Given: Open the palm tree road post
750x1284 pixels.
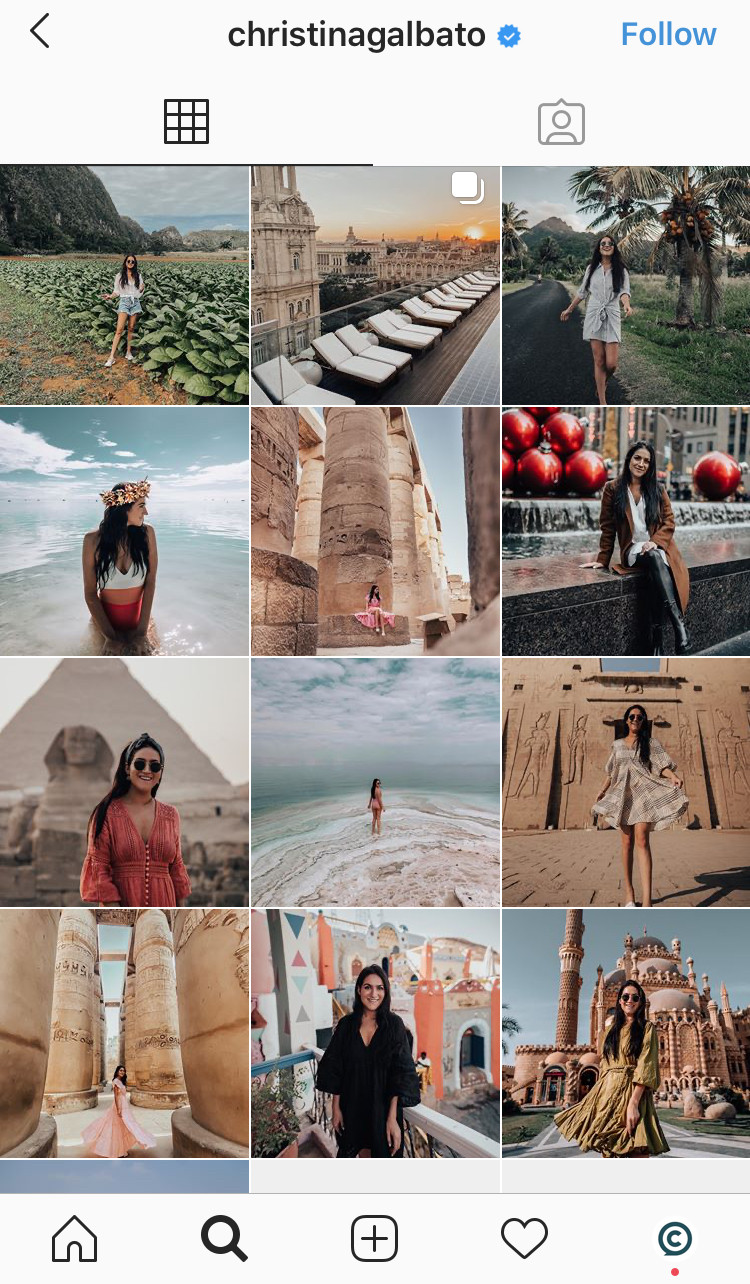Looking at the screenshot, I should click(x=626, y=285).
